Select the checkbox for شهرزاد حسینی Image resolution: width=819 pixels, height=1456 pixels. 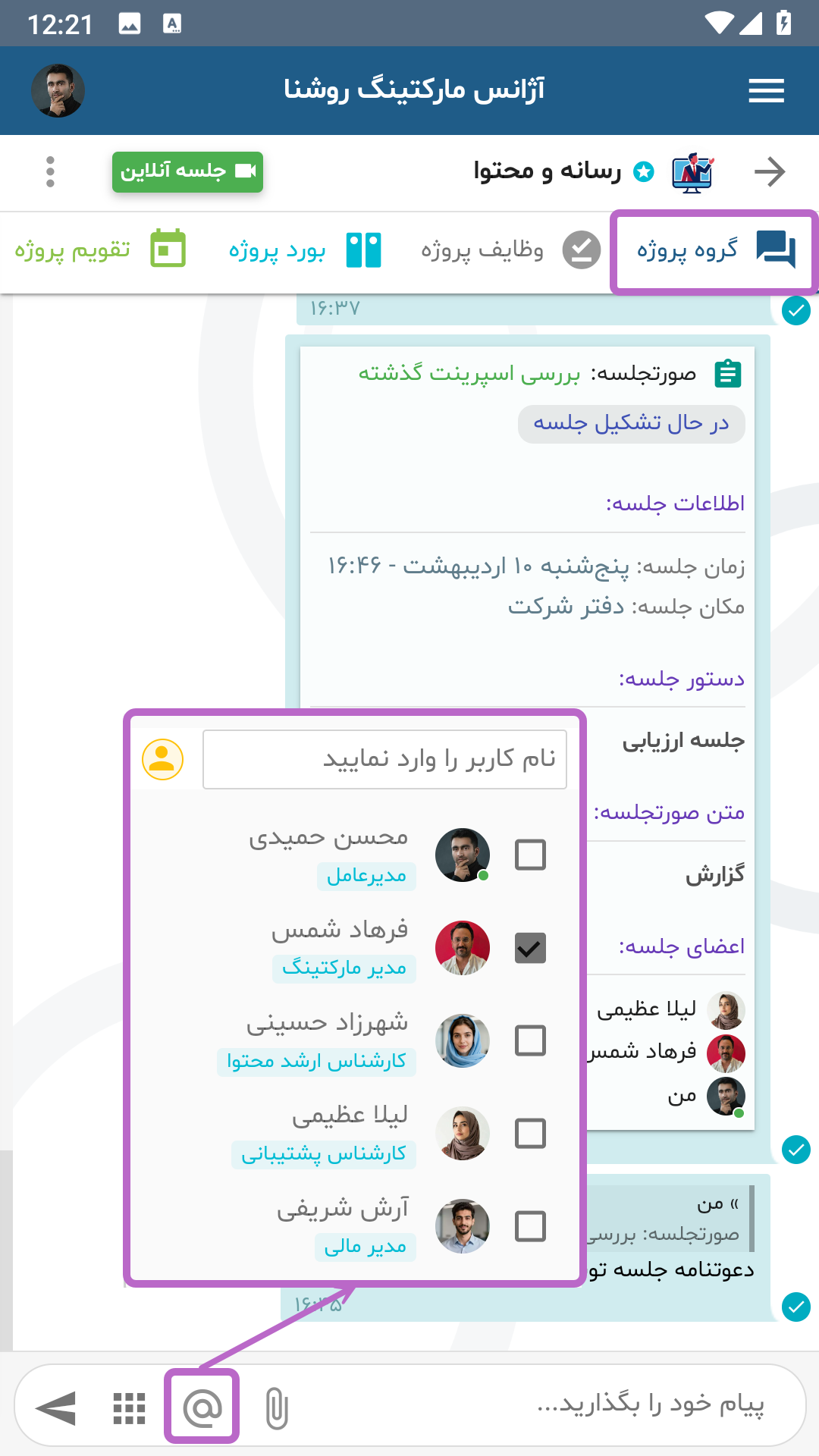click(530, 1040)
